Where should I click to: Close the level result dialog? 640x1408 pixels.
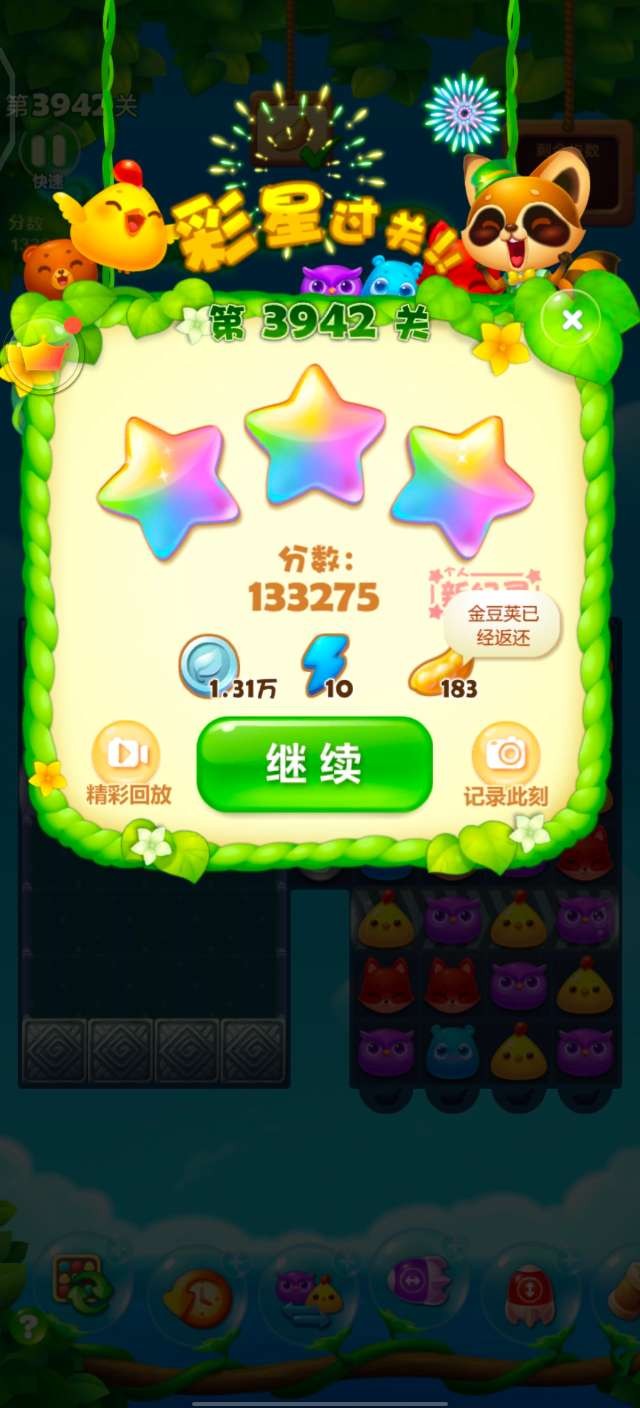coord(571,320)
